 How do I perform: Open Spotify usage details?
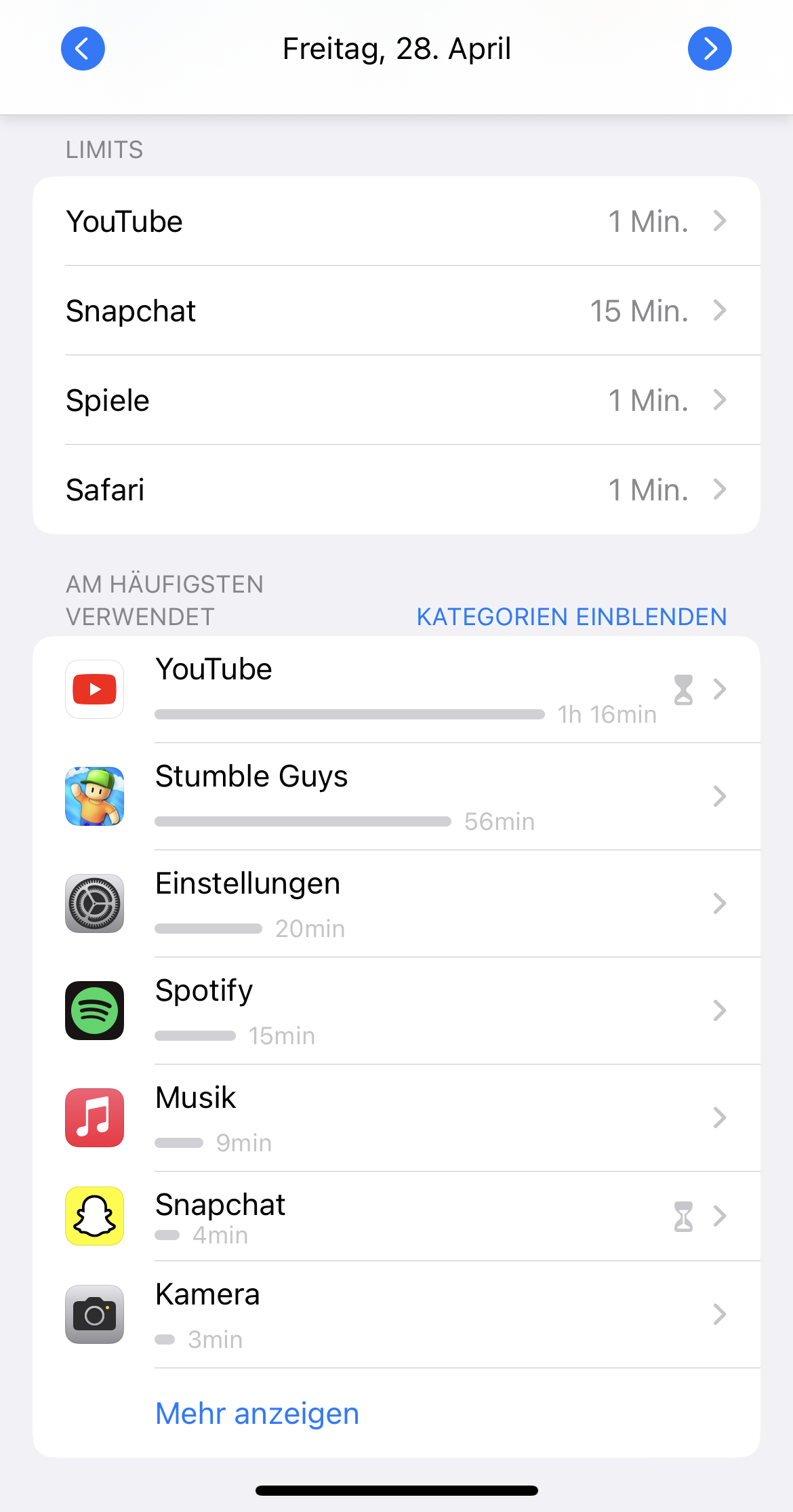pos(396,1011)
